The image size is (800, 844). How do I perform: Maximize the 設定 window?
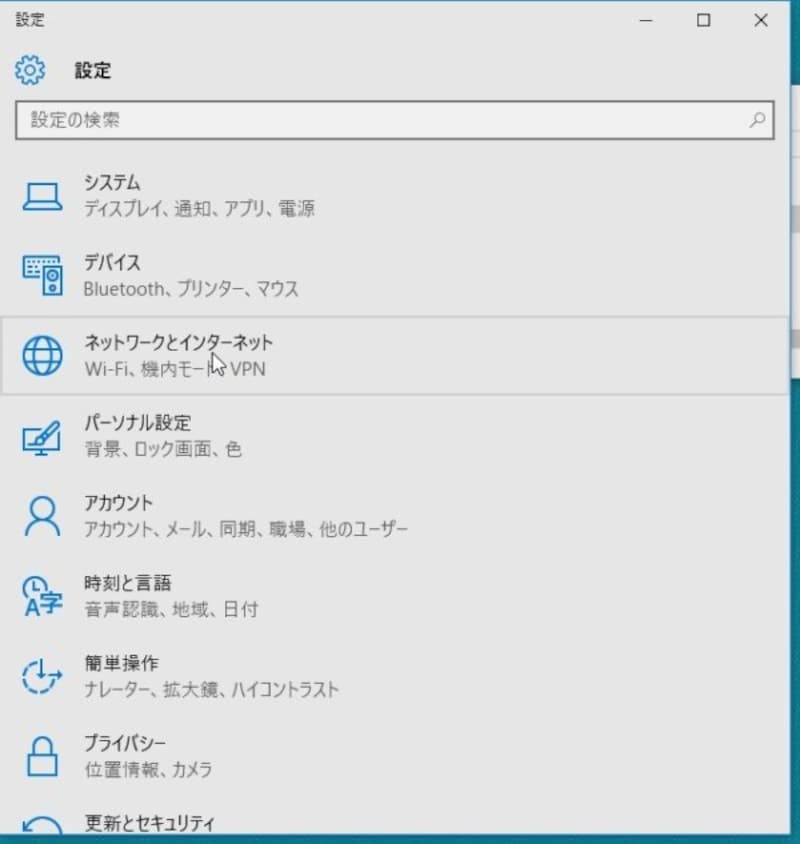tap(704, 20)
